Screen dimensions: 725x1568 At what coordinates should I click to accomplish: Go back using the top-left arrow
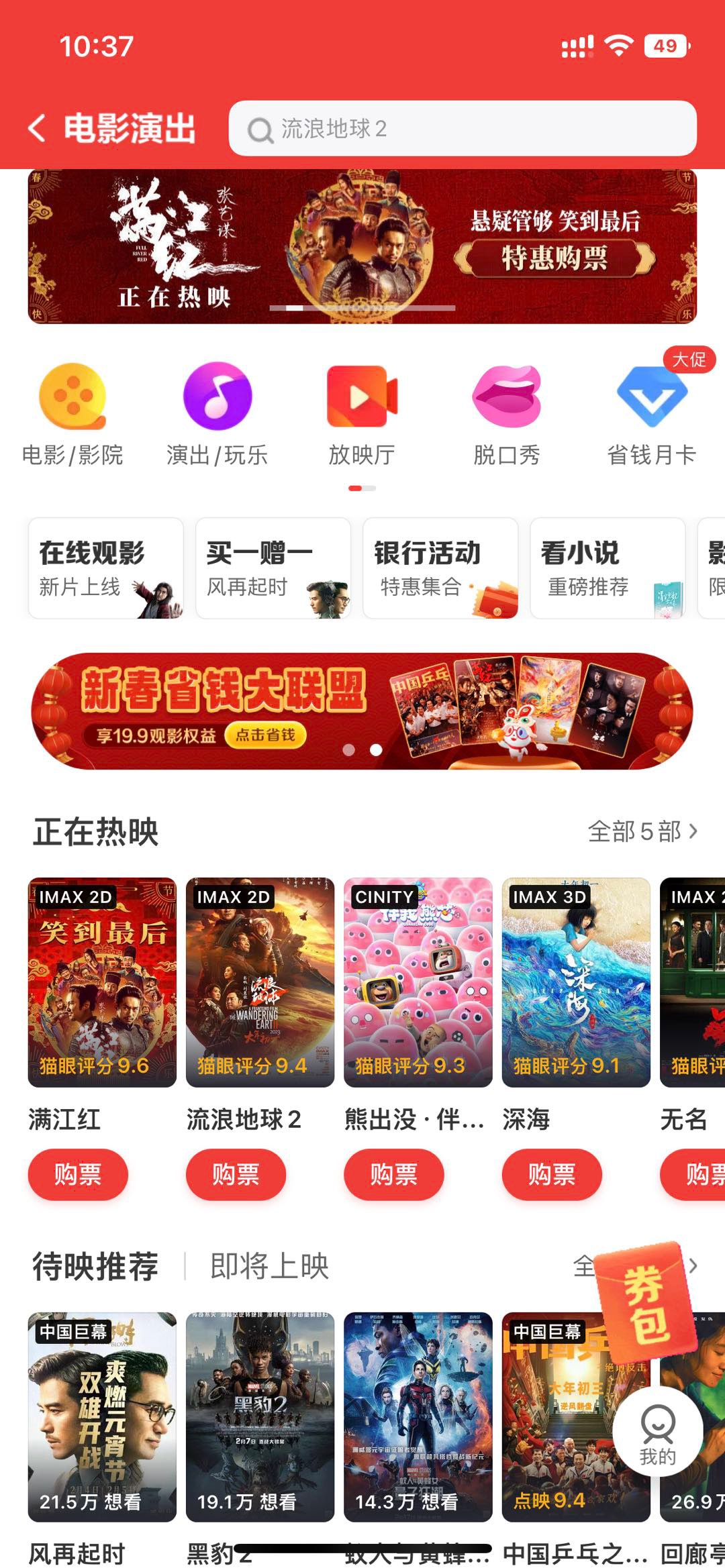[38, 127]
